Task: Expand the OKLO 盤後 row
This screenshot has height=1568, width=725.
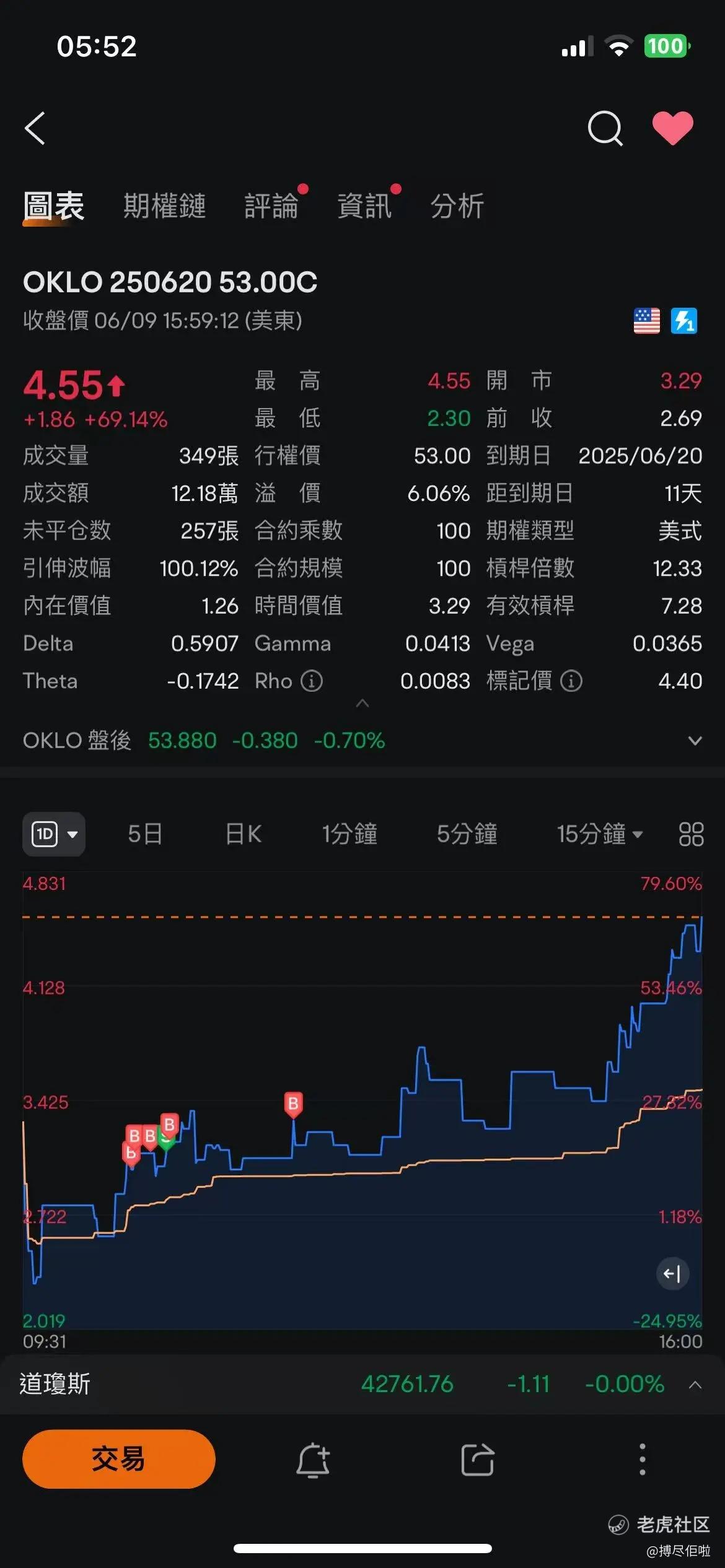Action: (x=695, y=741)
